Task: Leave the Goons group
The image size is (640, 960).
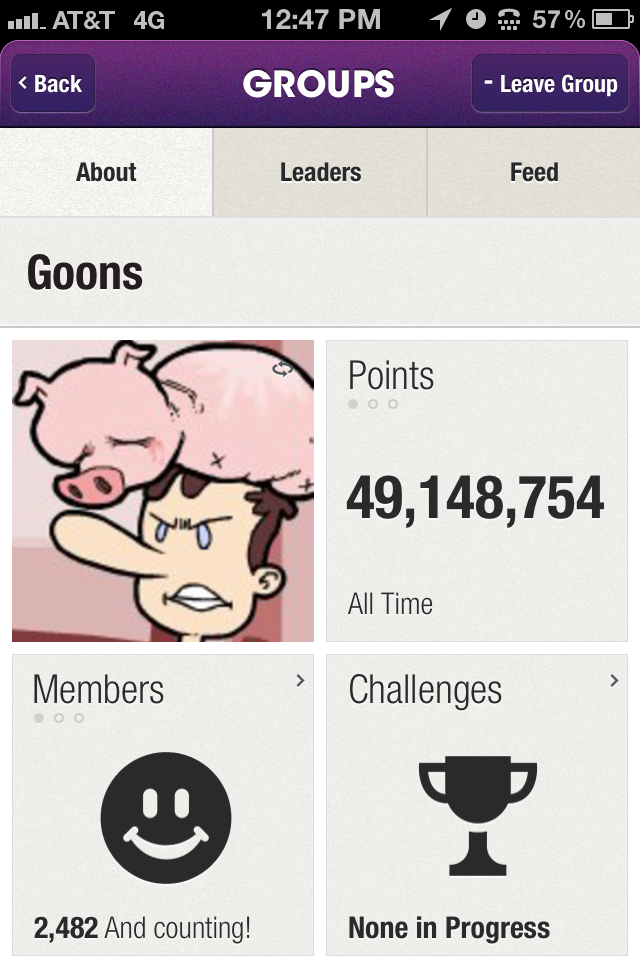Action: pyautogui.click(x=549, y=84)
